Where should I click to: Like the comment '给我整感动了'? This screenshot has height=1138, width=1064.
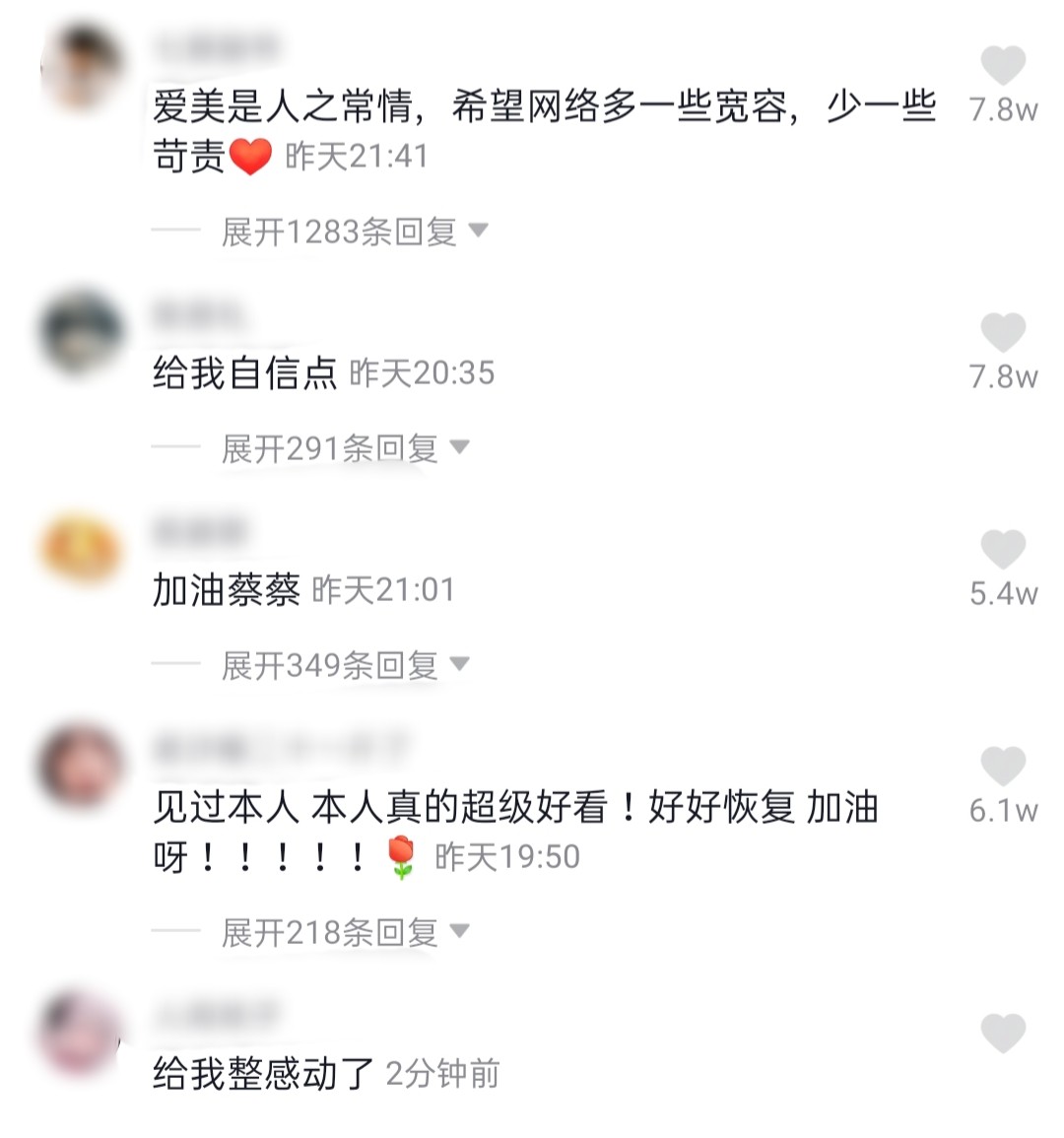click(1003, 1034)
